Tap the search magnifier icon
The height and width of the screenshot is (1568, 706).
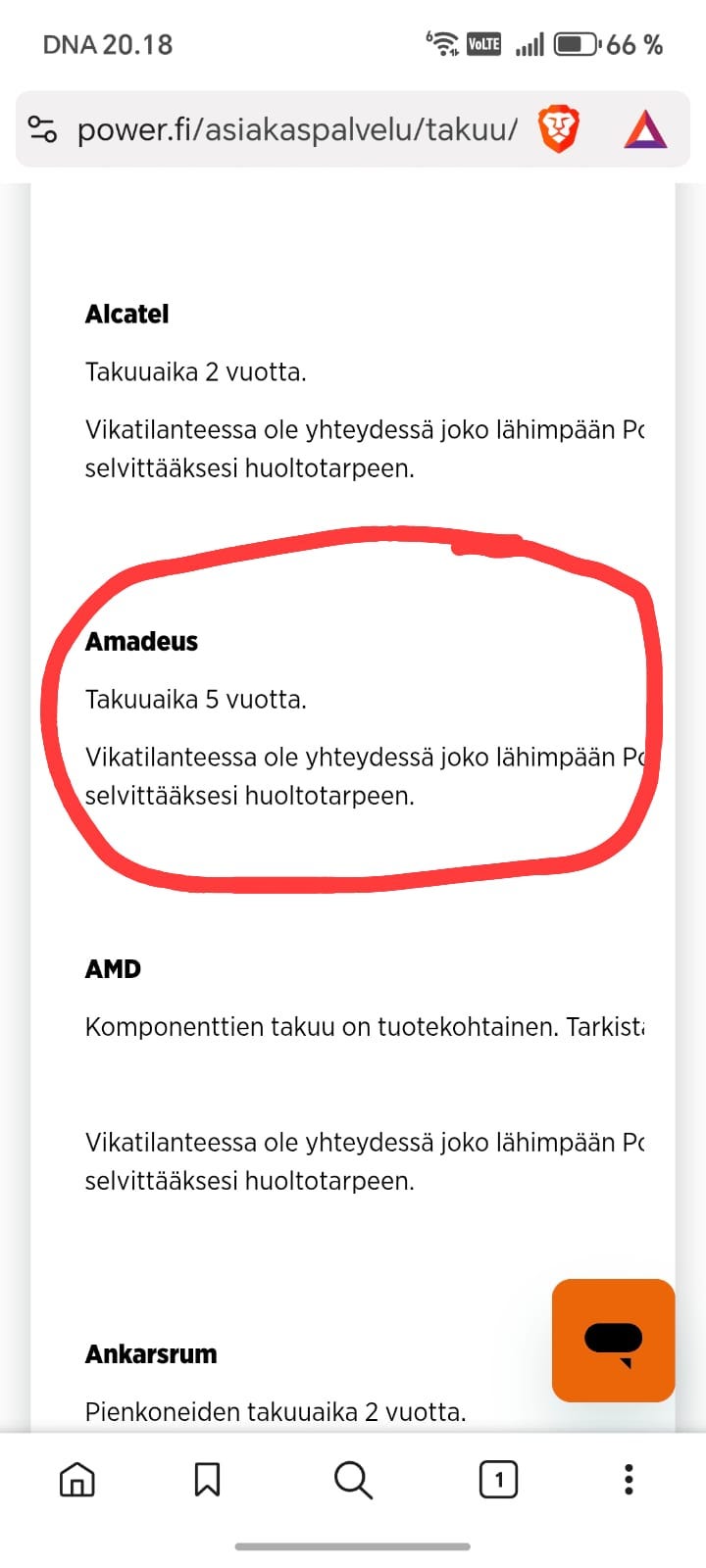pyautogui.click(x=353, y=1480)
